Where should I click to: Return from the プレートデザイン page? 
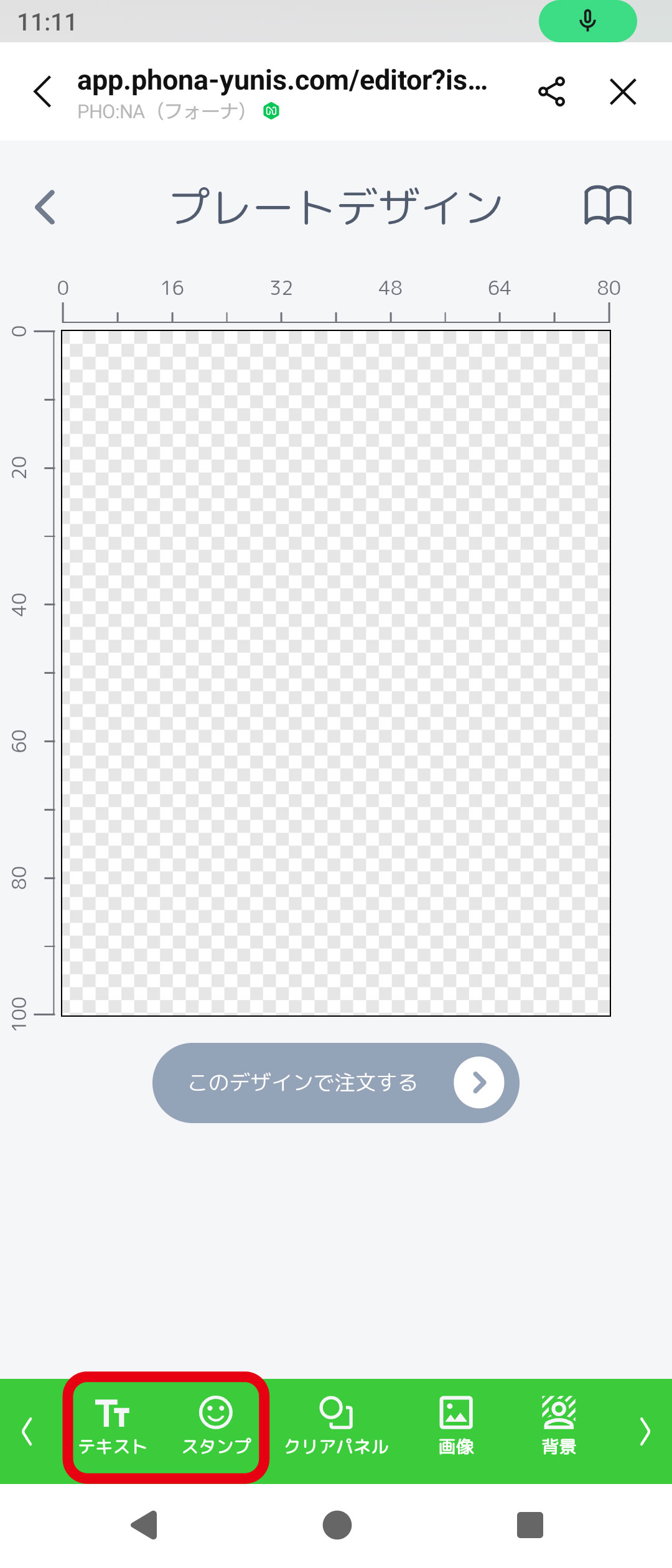[x=45, y=207]
